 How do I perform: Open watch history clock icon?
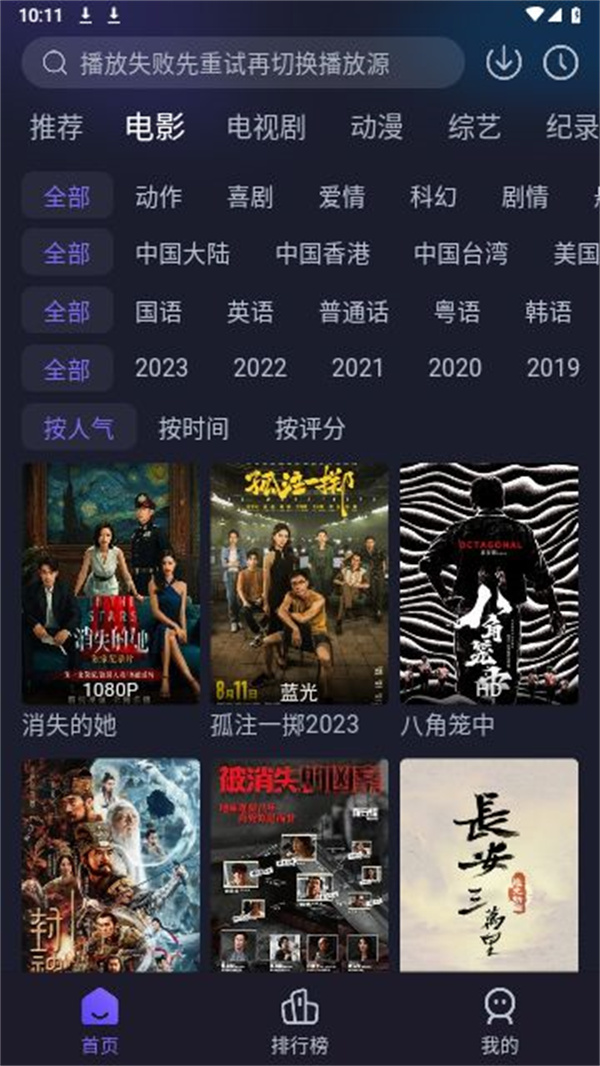click(561, 63)
